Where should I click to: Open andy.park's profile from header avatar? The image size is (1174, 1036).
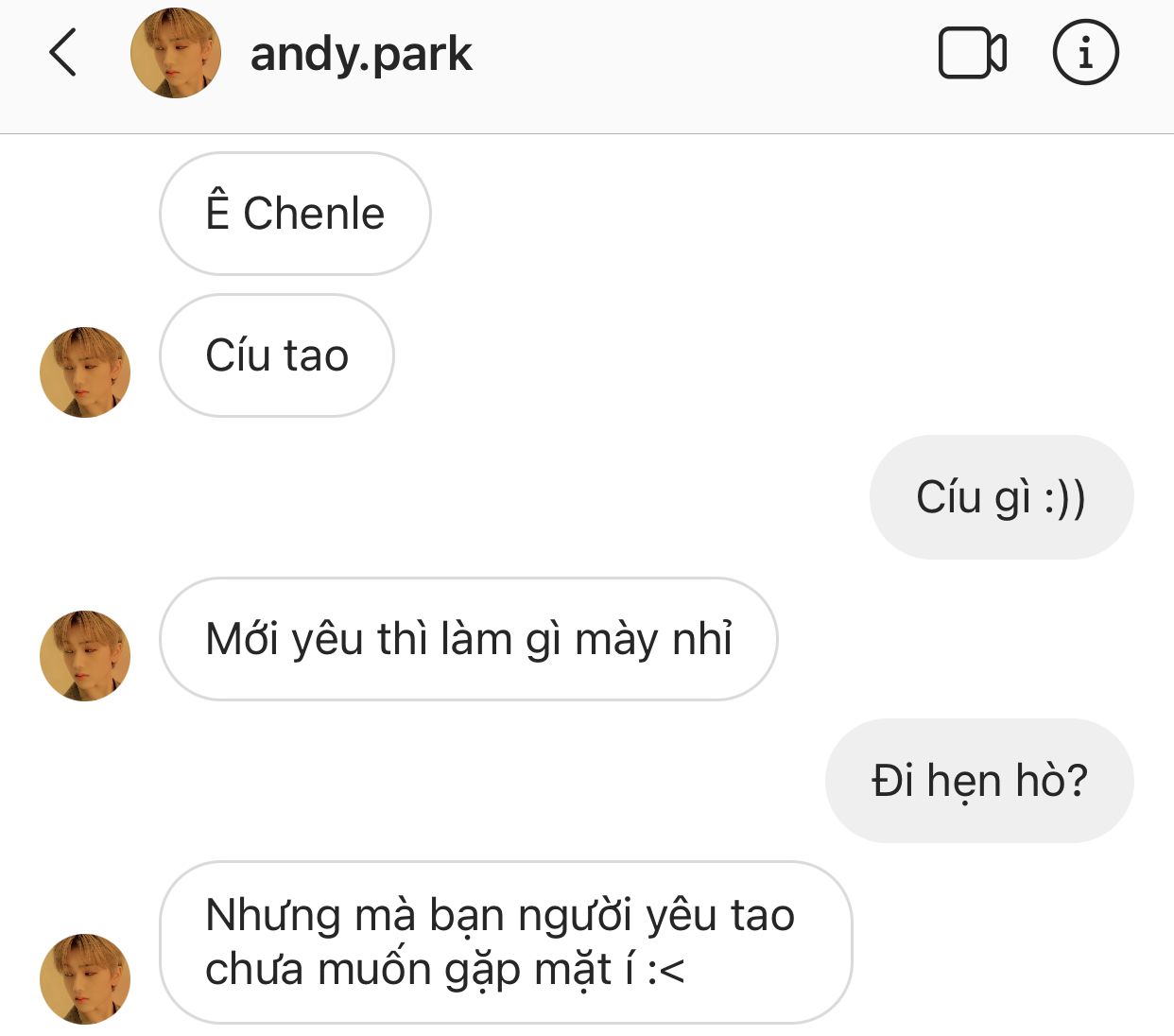click(x=176, y=53)
